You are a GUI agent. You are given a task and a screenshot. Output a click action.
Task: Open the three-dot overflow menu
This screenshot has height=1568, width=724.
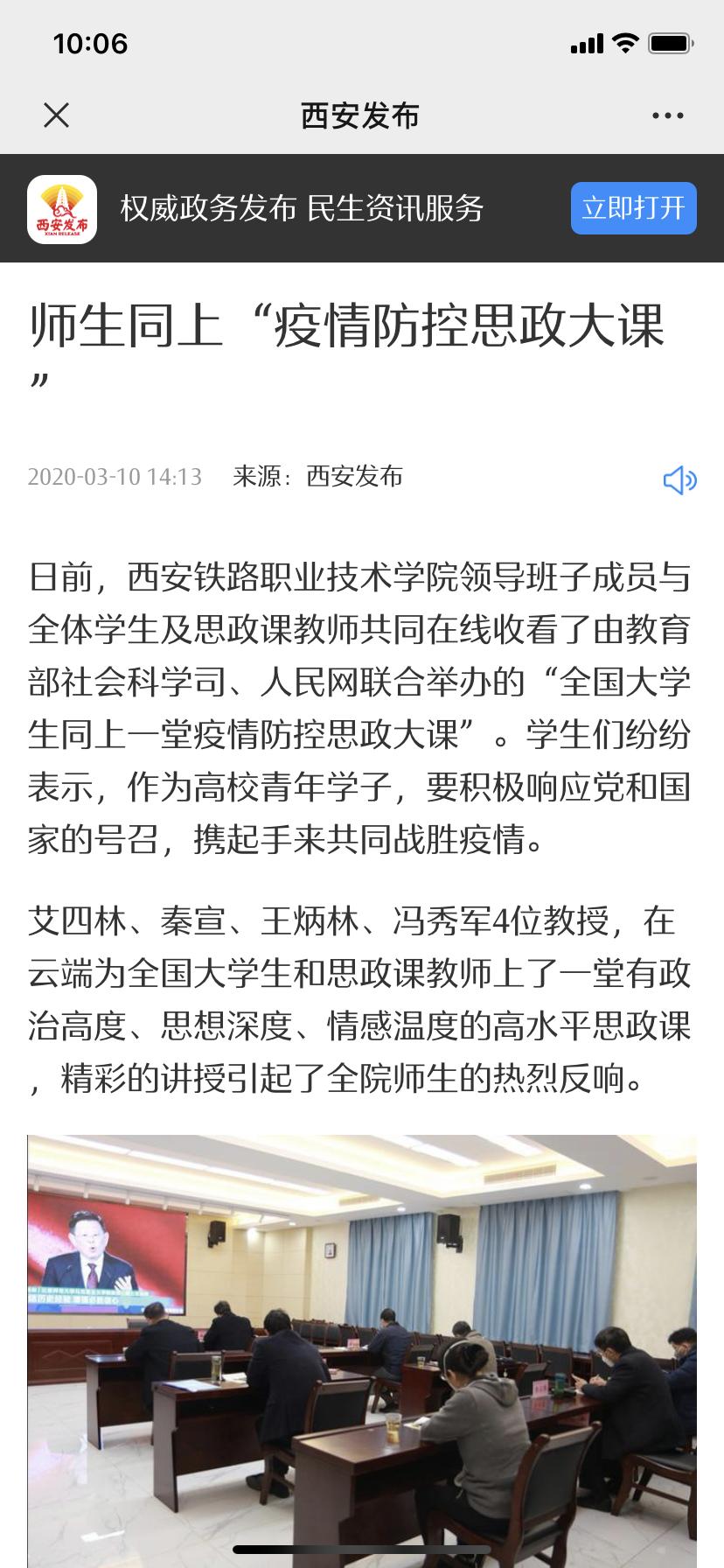click(667, 115)
